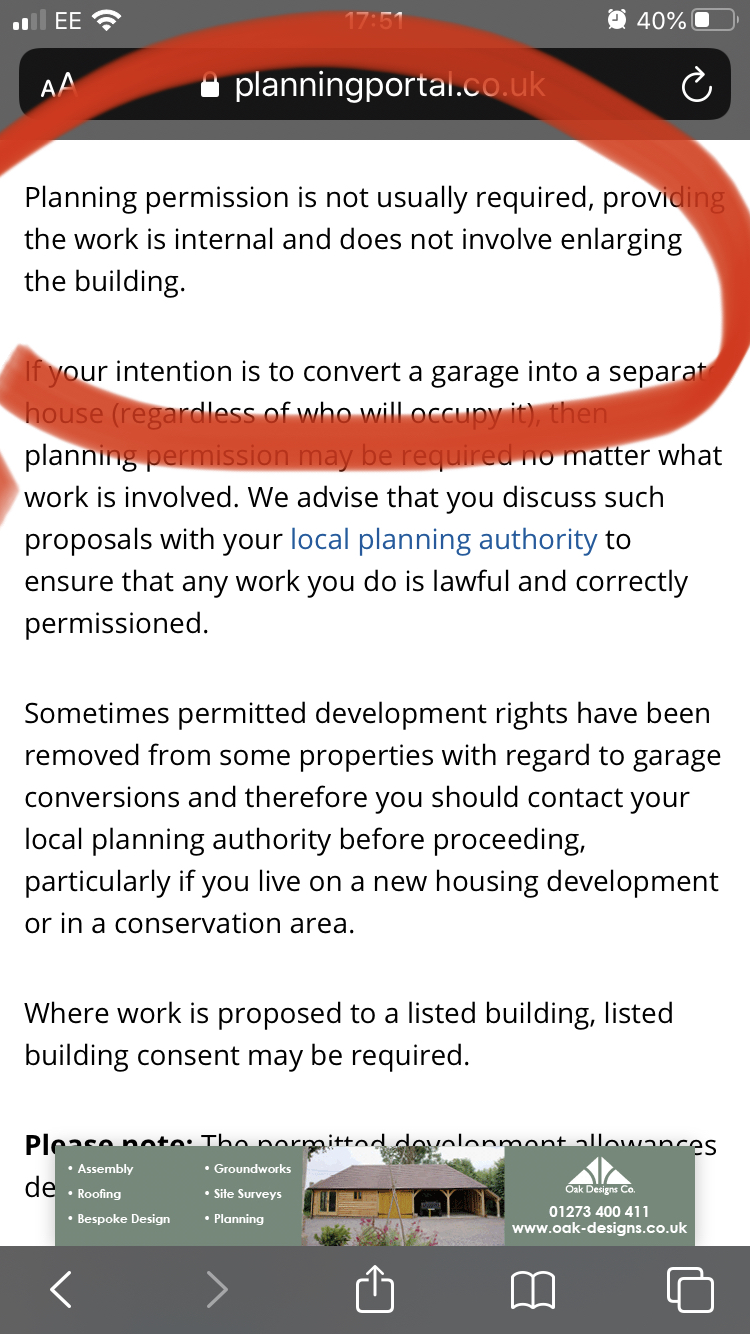750x1334 pixels.
Task: Follow the local planning authority link
Action: coord(443,539)
